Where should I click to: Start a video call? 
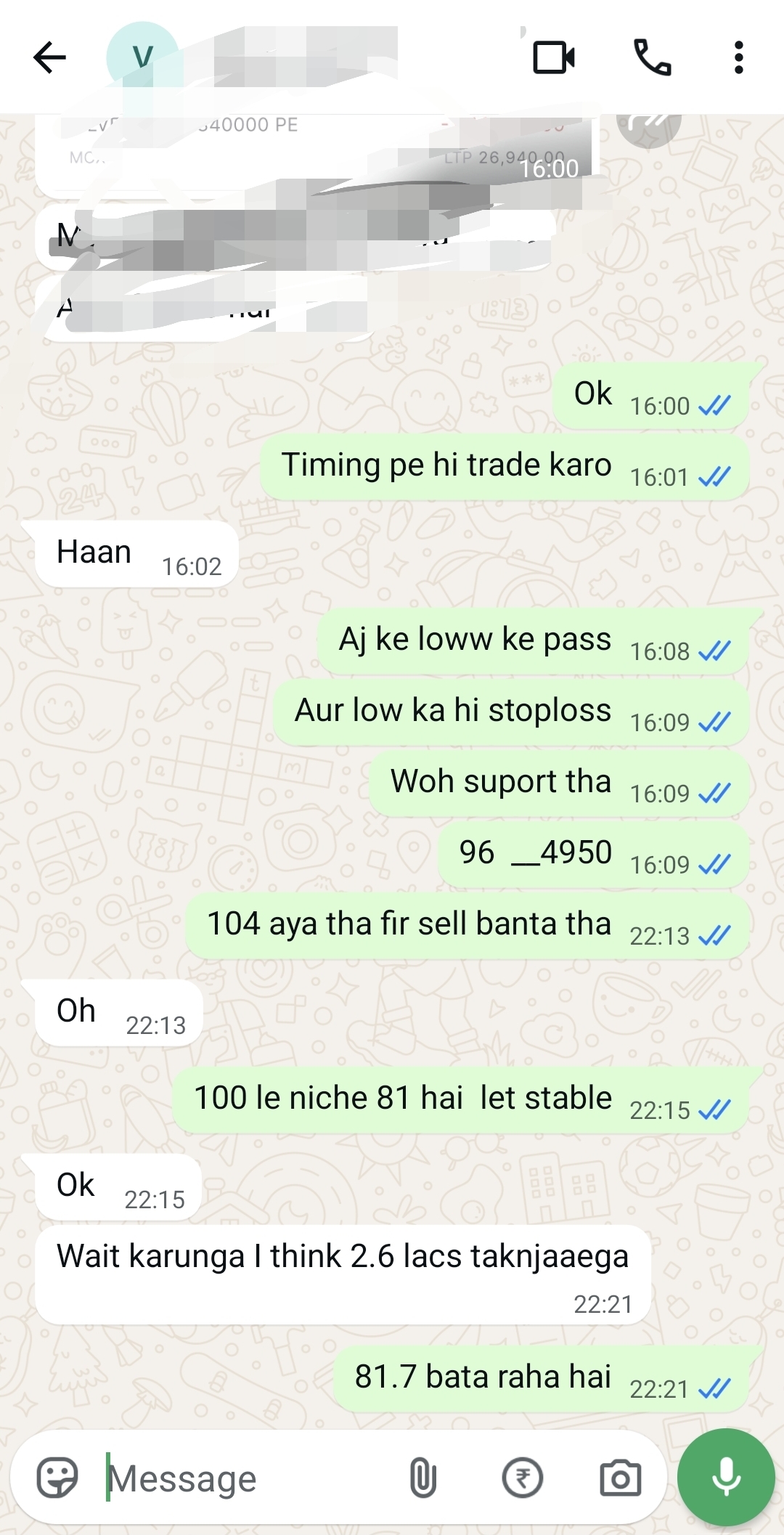554,57
